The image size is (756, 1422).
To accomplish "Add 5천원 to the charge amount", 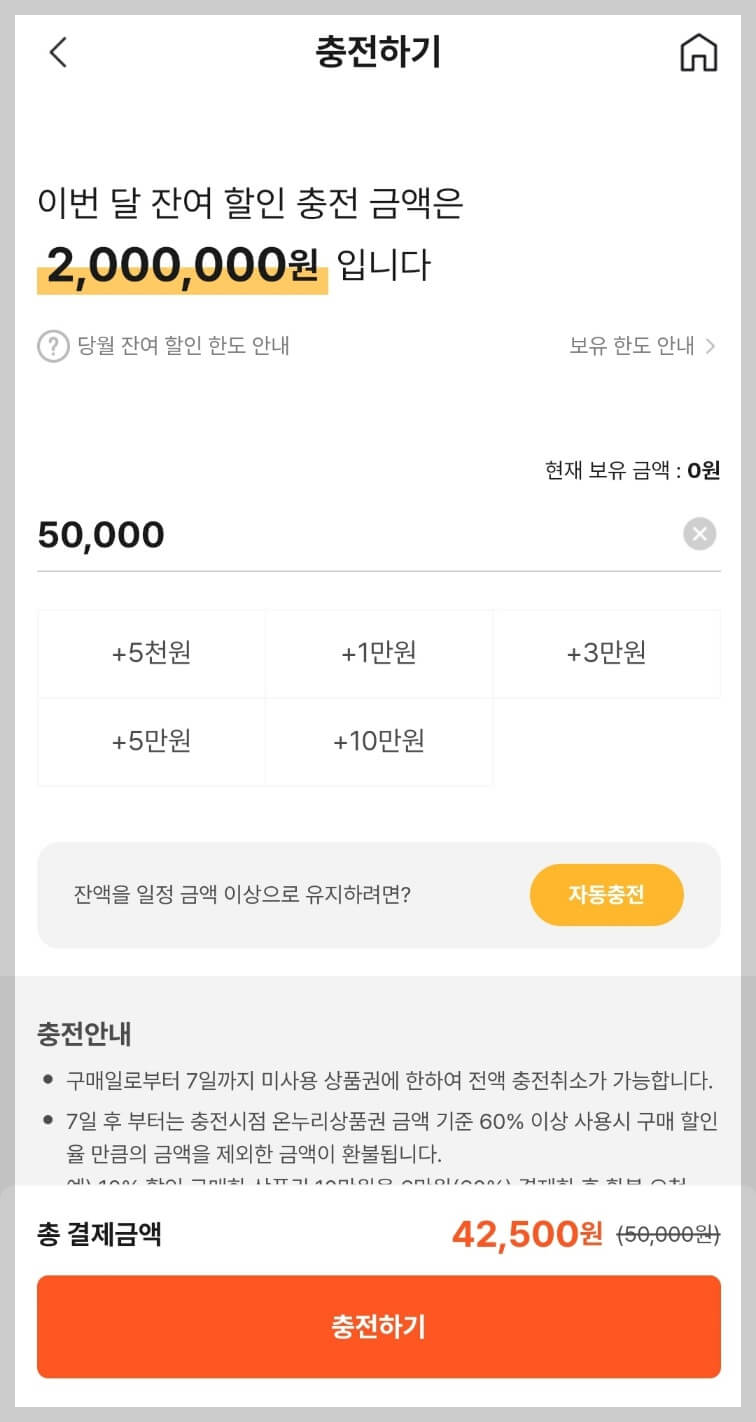I will (x=151, y=654).
